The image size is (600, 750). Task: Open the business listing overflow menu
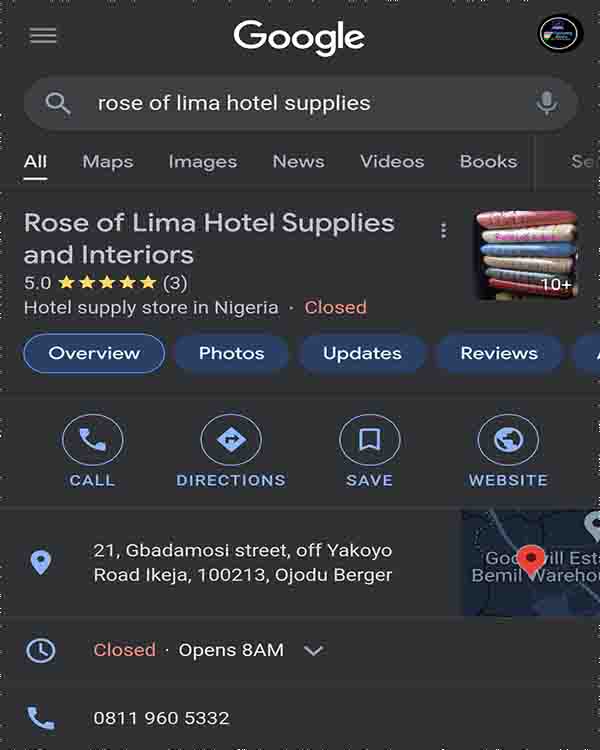[443, 231]
